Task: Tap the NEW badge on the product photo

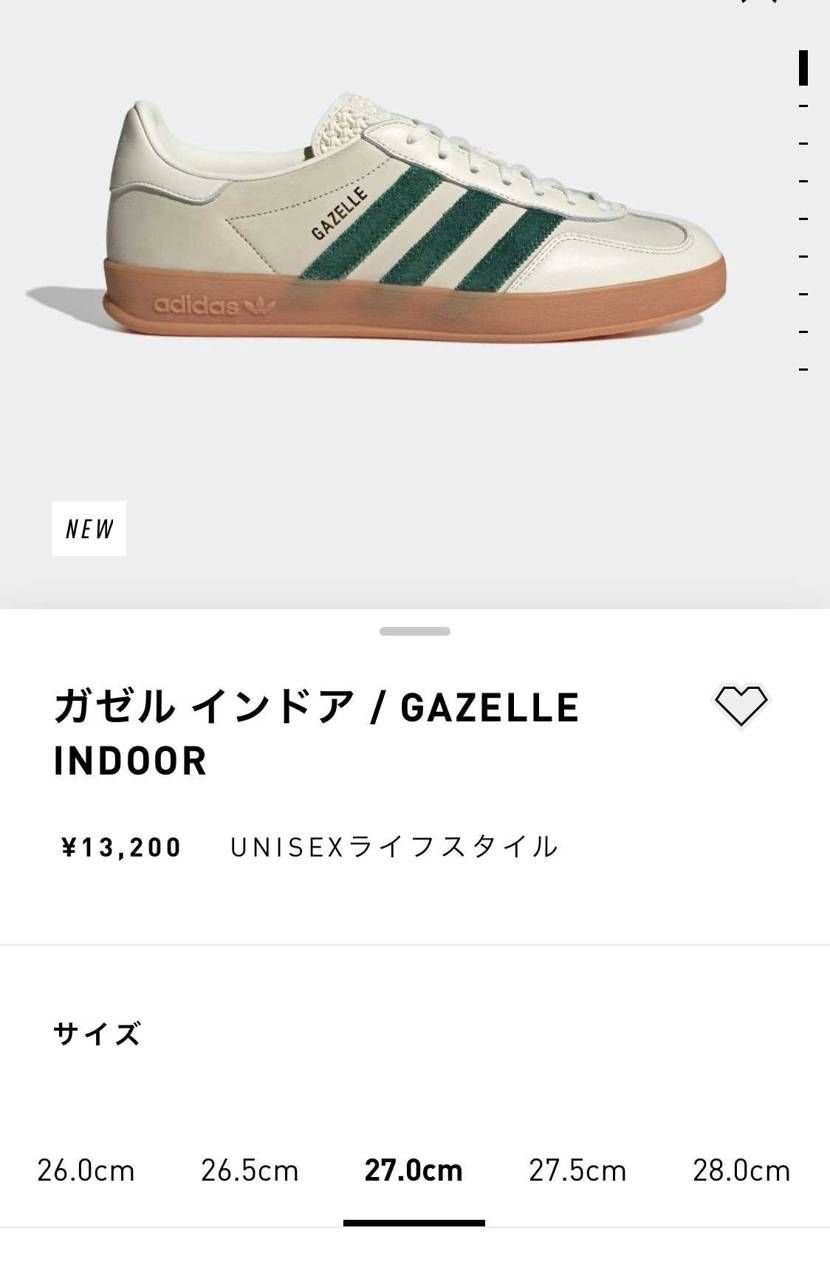Action: point(89,529)
